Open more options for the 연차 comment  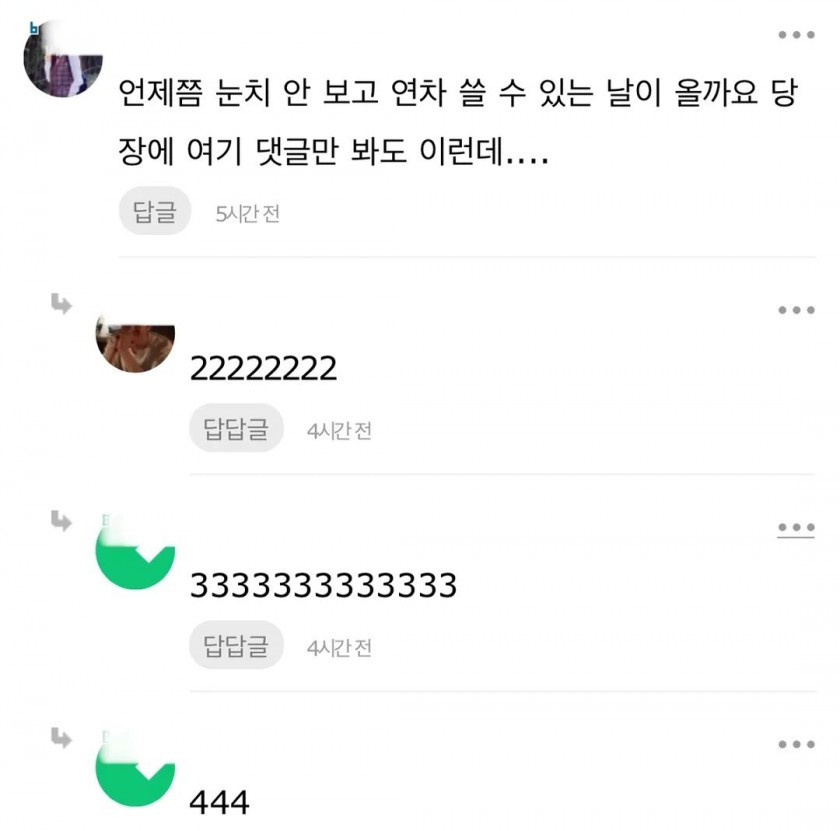click(796, 35)
